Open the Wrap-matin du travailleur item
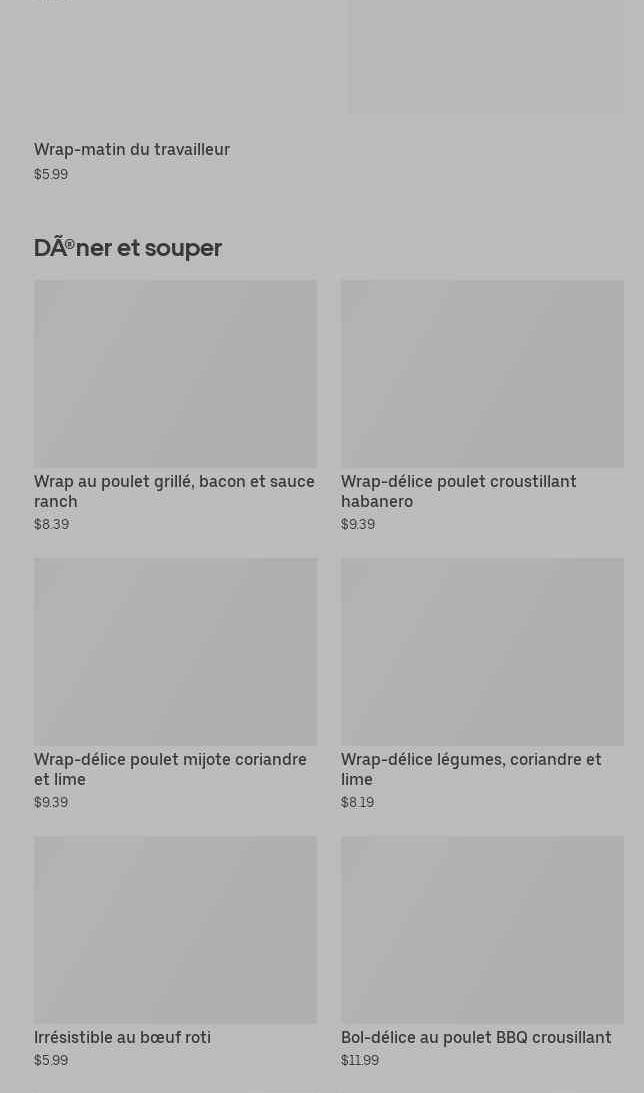The height and width of the screenshot is (1093, 644). point(132,150)
